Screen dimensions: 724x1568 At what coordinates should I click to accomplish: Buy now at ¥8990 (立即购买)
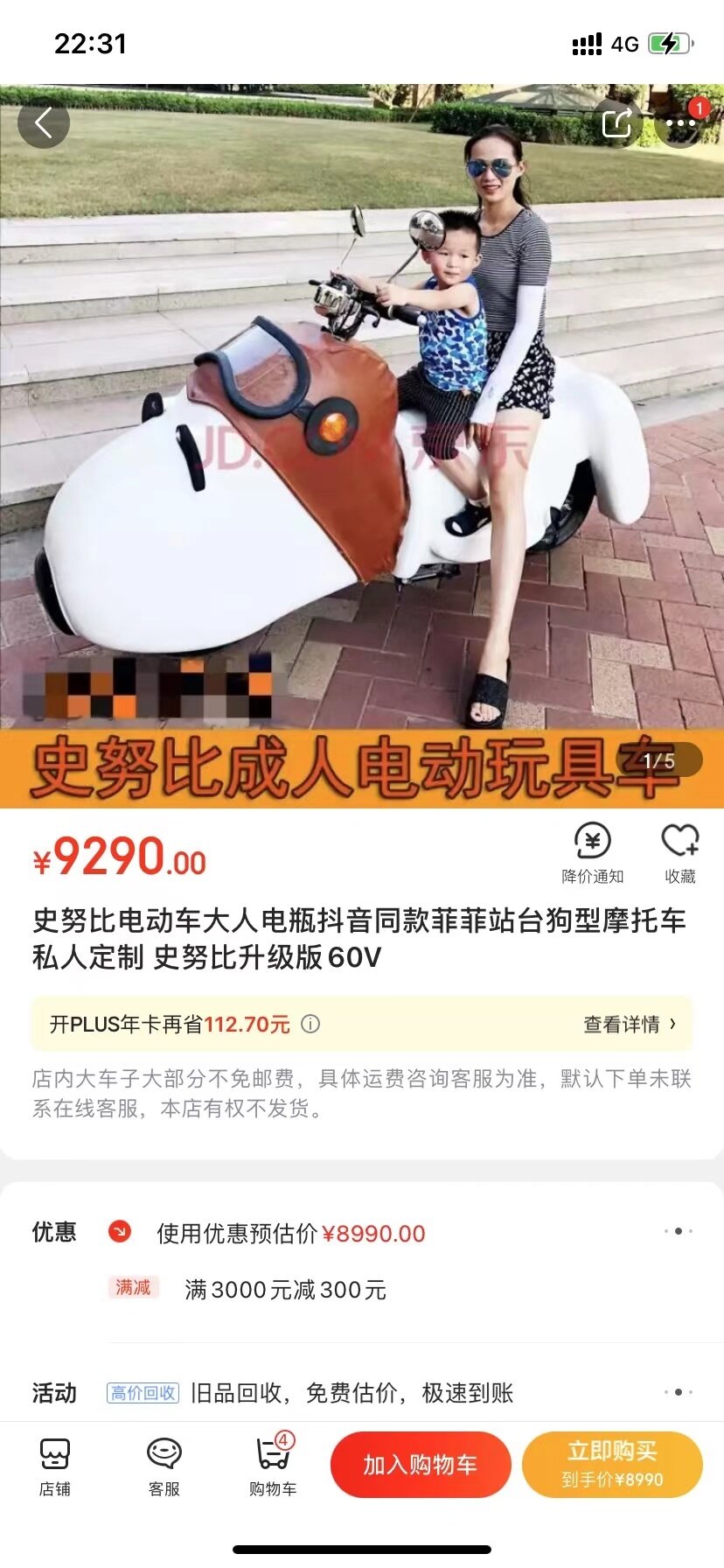tap(612, 1465)
